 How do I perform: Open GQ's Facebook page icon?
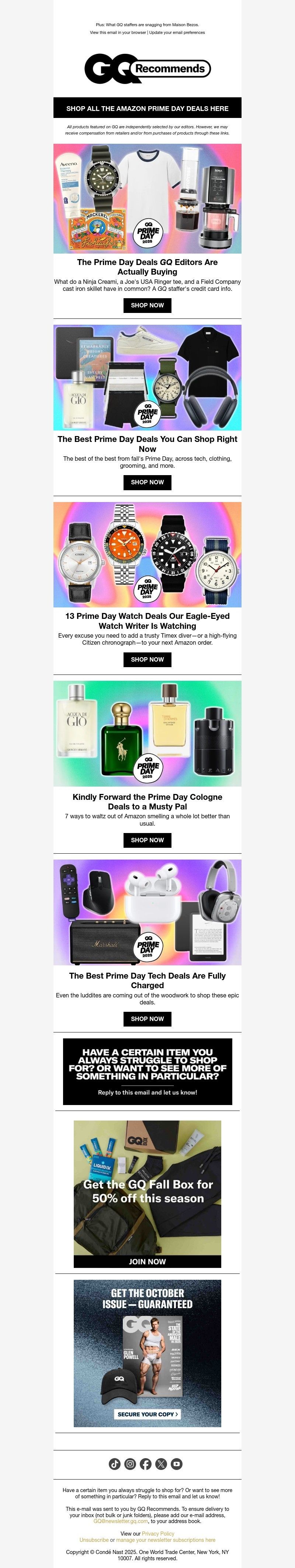(x=146, y=1464)
